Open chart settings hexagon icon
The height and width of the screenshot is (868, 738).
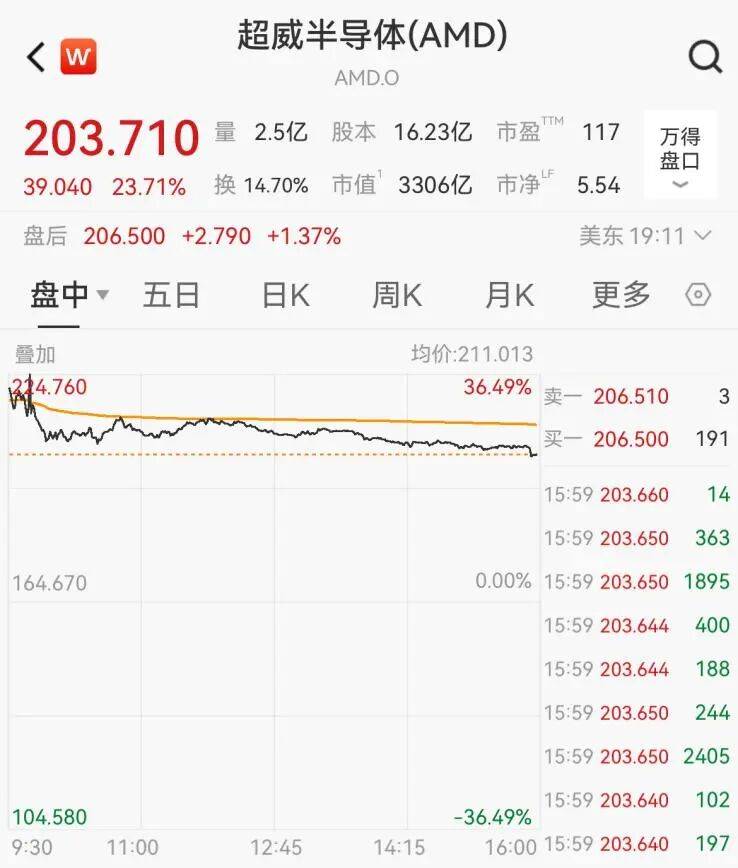coord(698,295)
